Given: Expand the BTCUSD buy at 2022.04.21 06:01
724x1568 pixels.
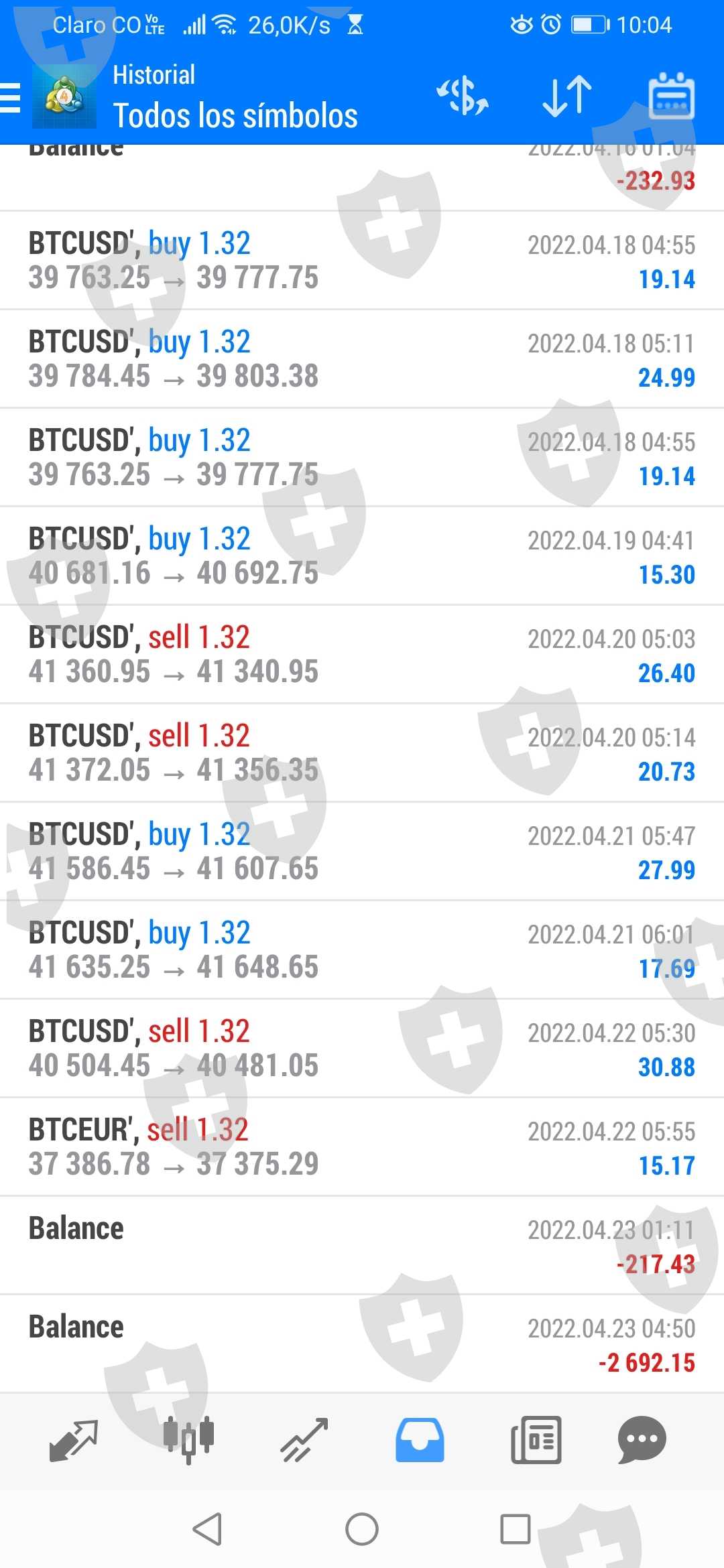Looking at the screenshot, I should 362,950.
